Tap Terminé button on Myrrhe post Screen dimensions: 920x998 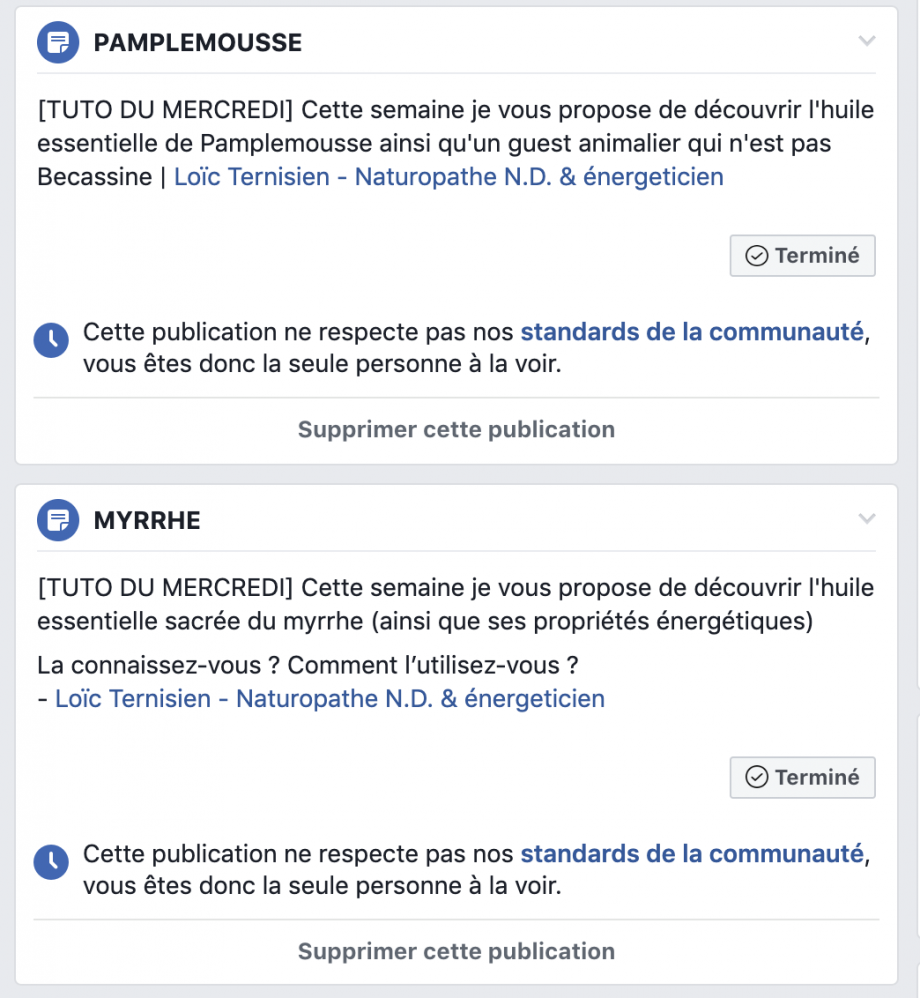pos(802,777)
